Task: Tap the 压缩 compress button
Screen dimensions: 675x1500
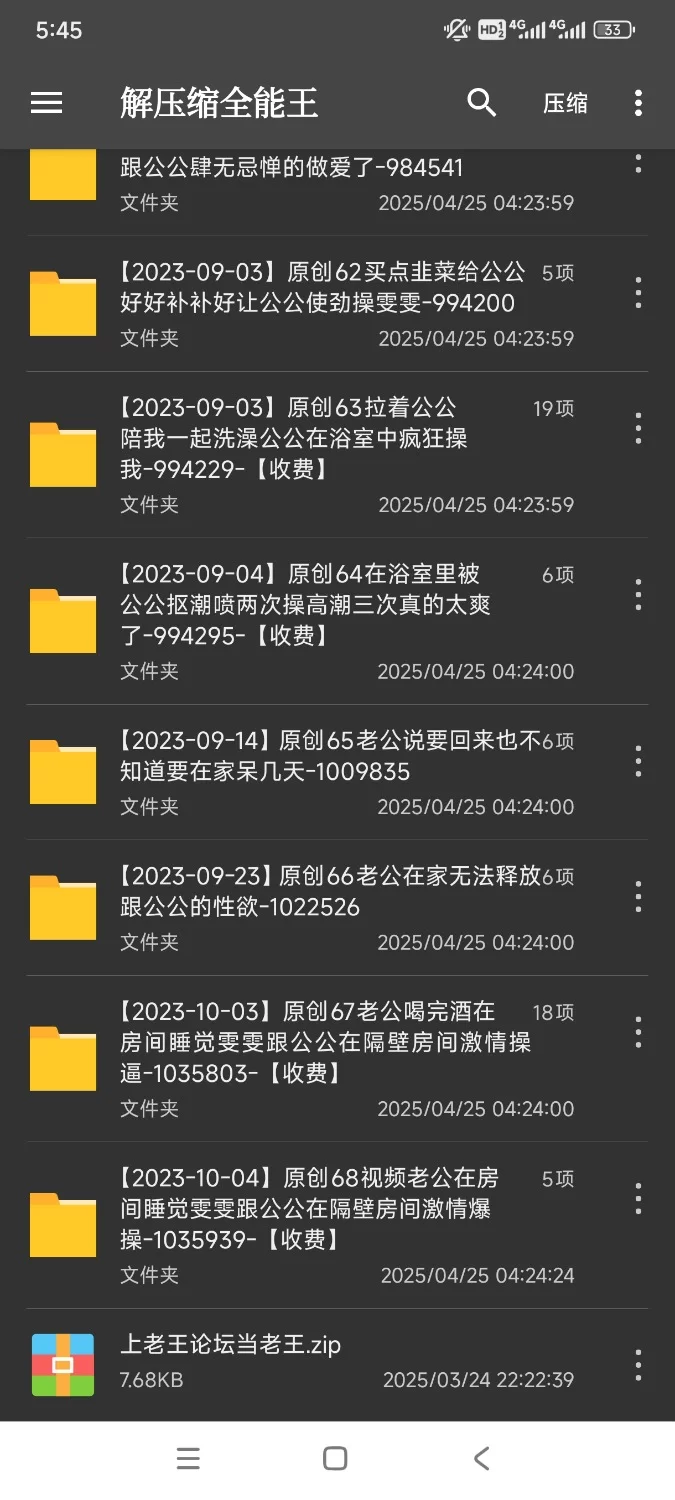Action: pos(565,103)
